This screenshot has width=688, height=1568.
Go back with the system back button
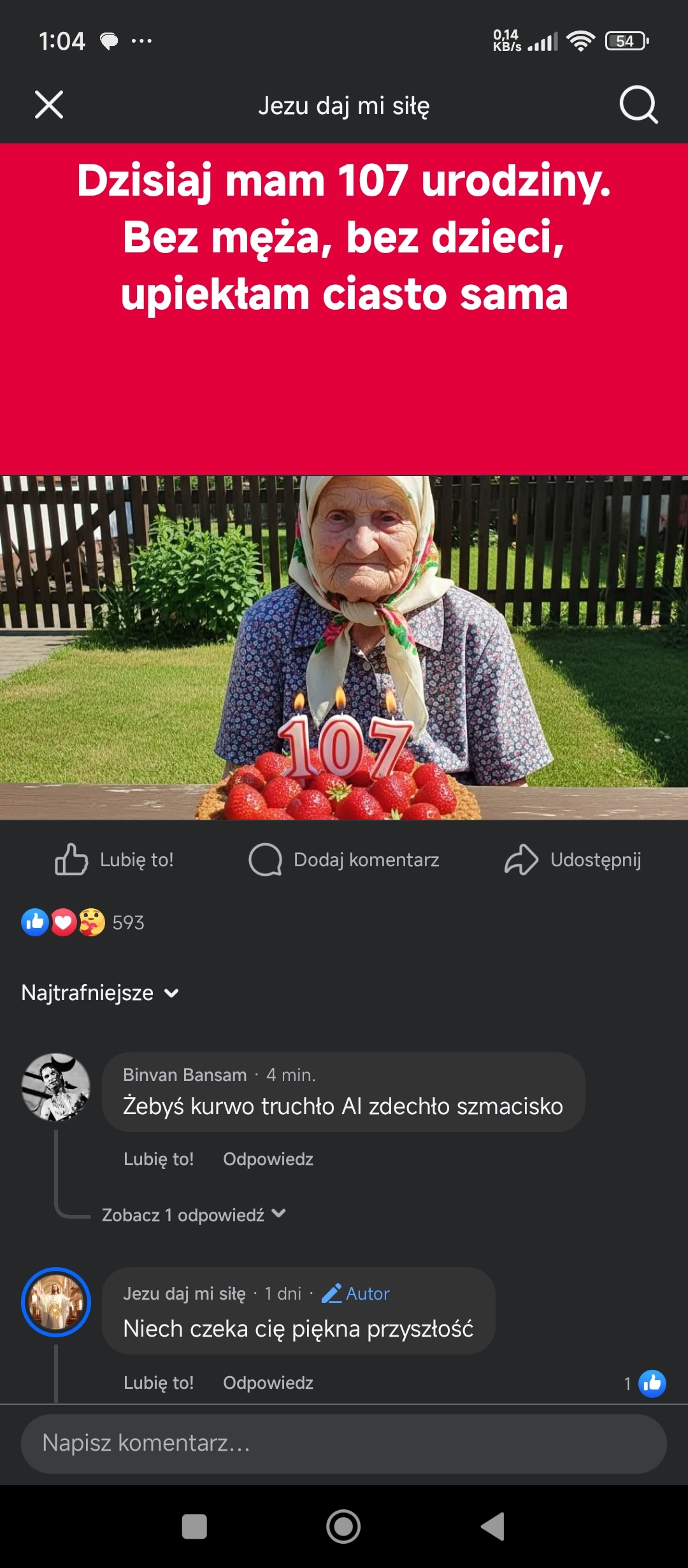pyautogui.click(x=493, y=1527)
